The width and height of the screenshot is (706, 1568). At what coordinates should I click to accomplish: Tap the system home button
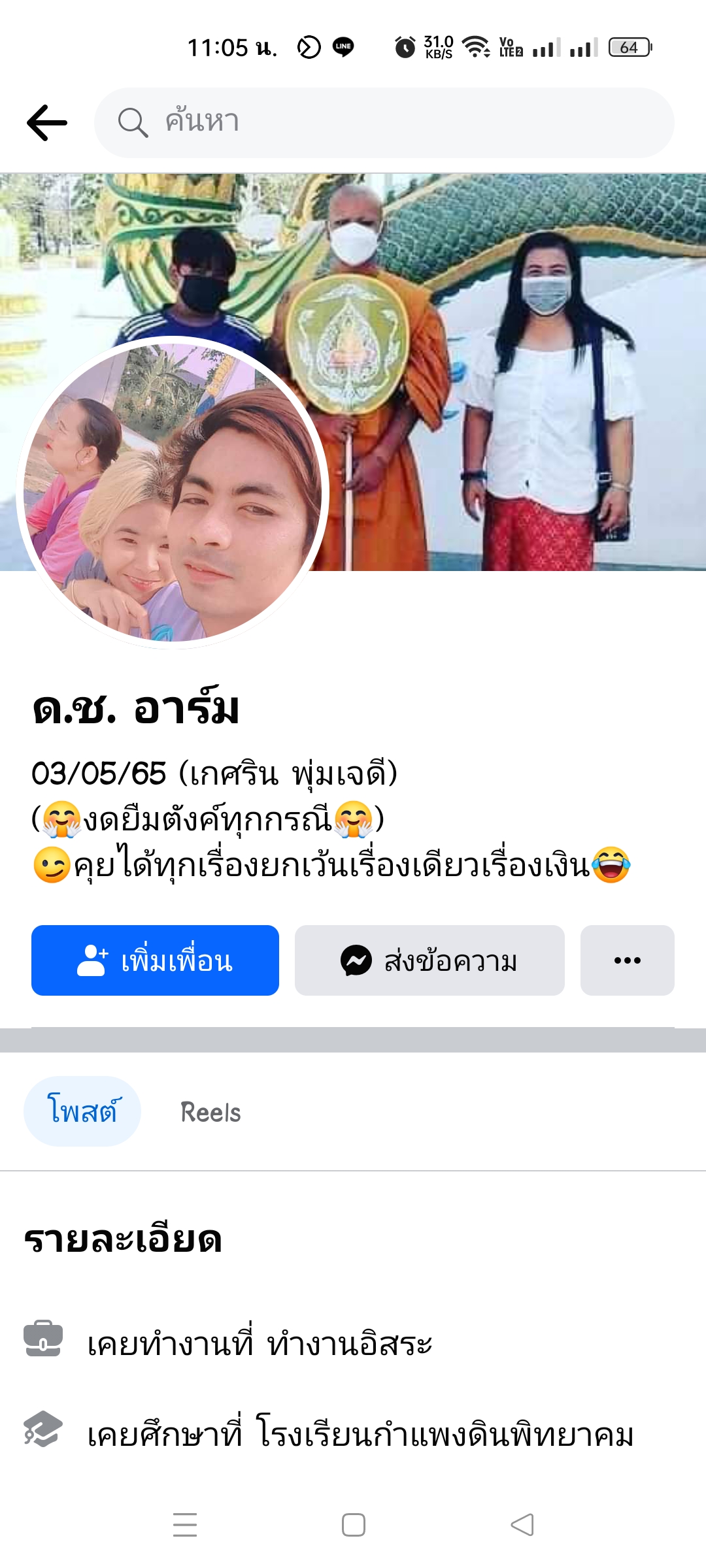(353, 1525)
